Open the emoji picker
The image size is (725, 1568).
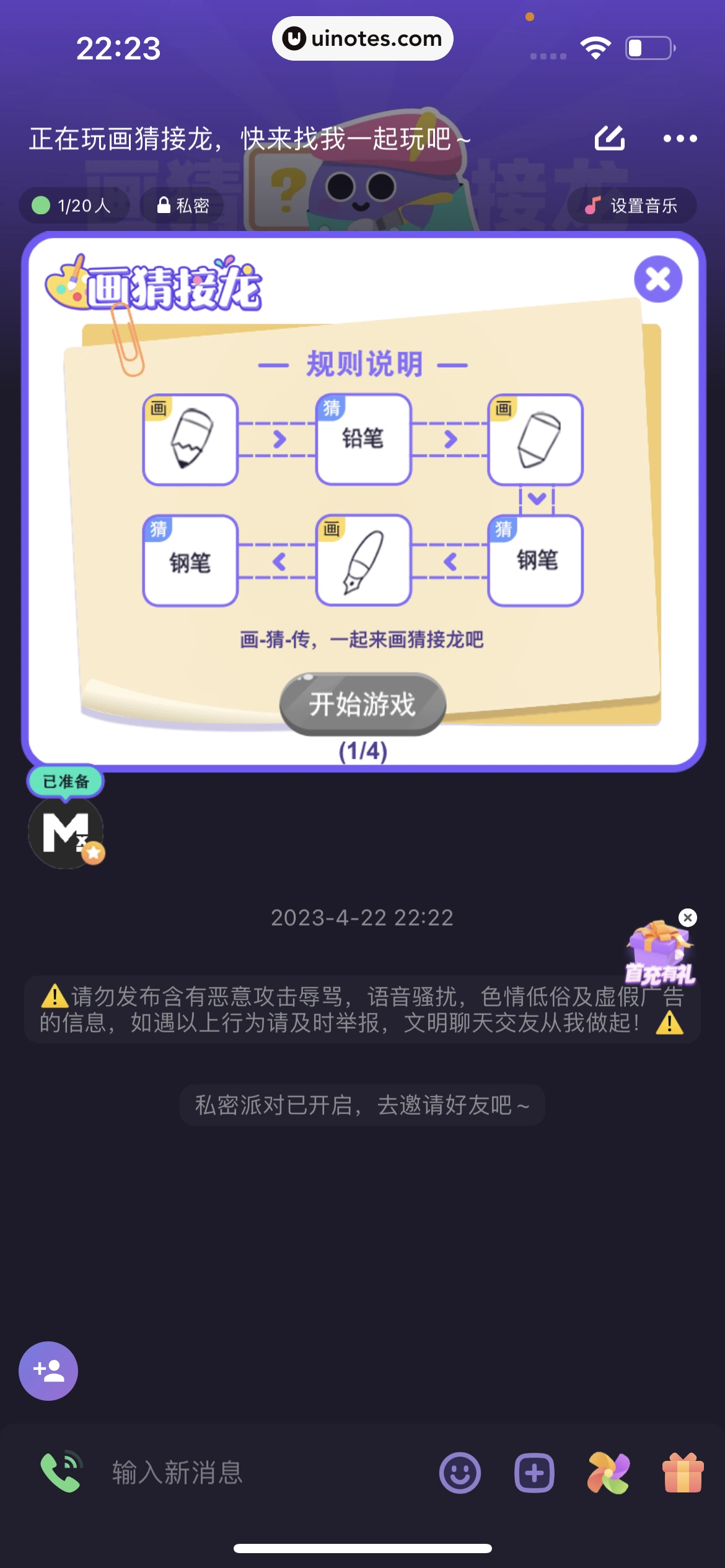click(x=460, y=1473)
